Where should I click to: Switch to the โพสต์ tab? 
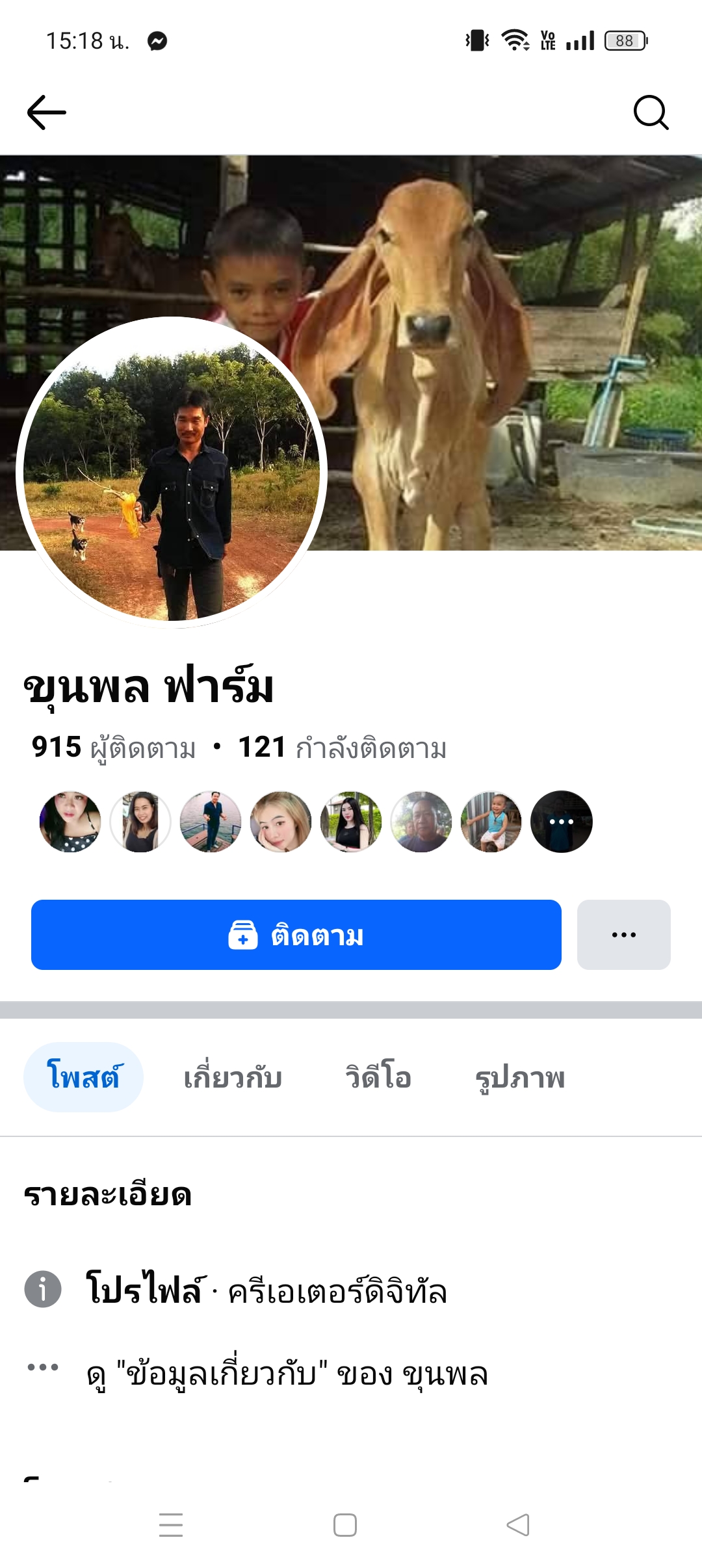(x=83, y=1077)
